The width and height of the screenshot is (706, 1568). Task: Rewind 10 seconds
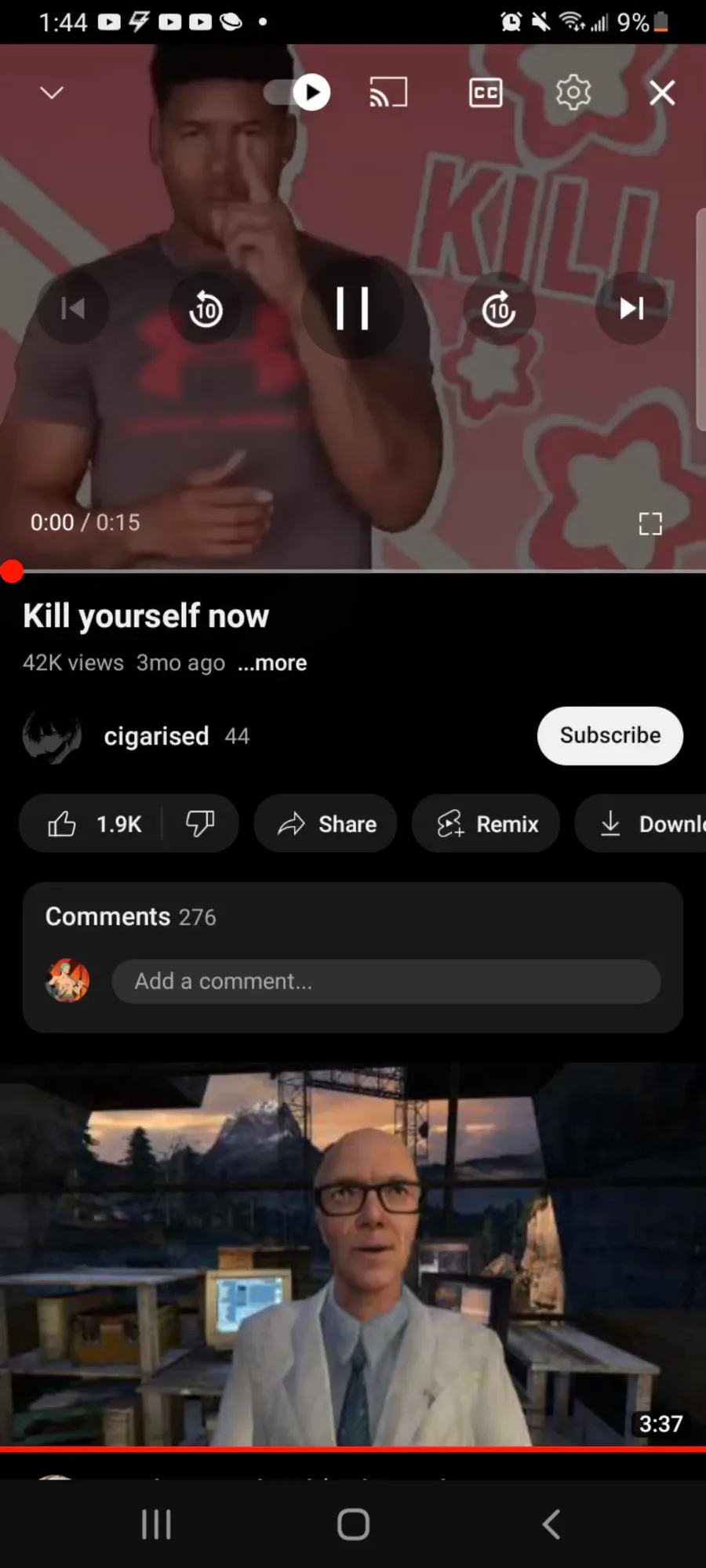[x=206, y=308]
